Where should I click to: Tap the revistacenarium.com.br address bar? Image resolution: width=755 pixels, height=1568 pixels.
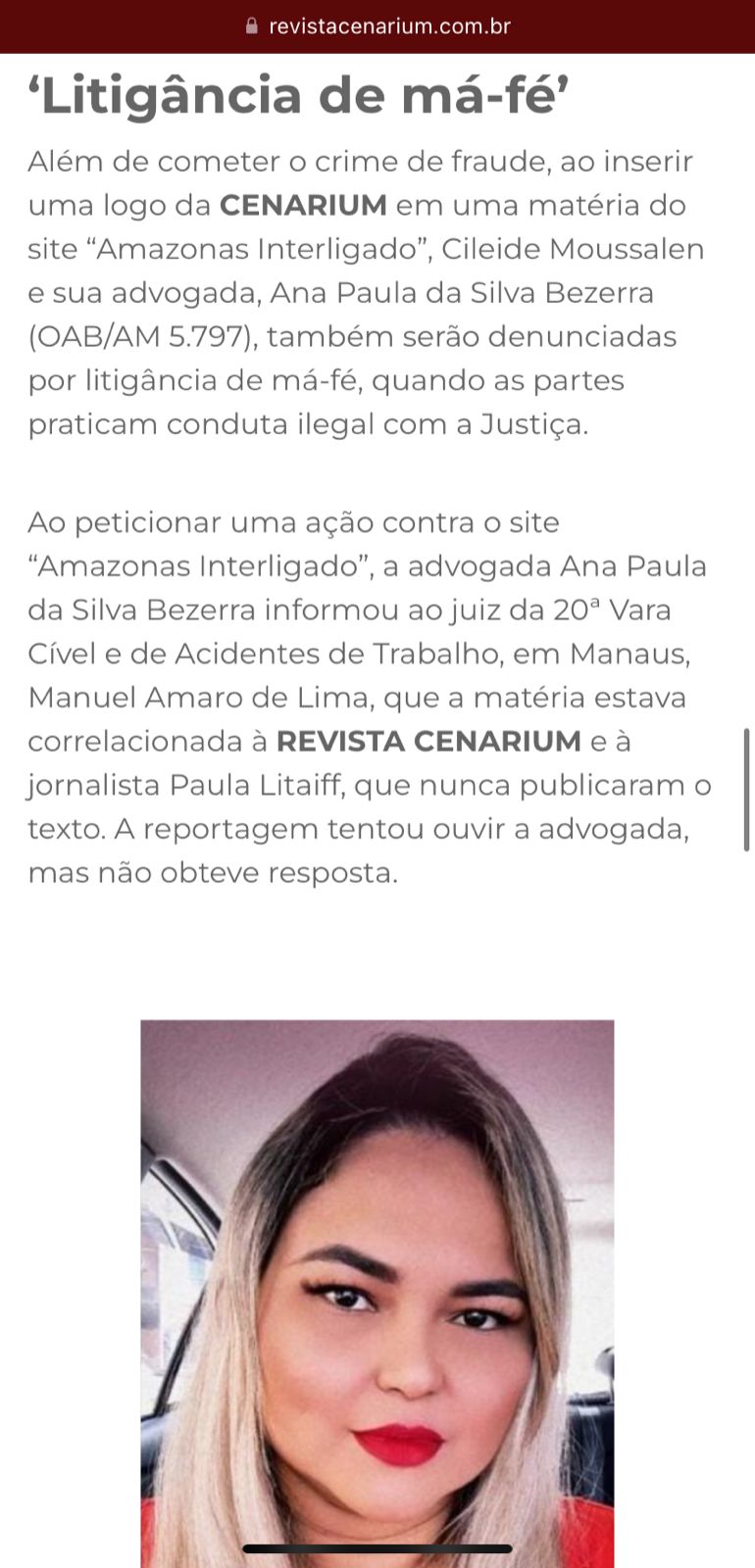(378, 26)
